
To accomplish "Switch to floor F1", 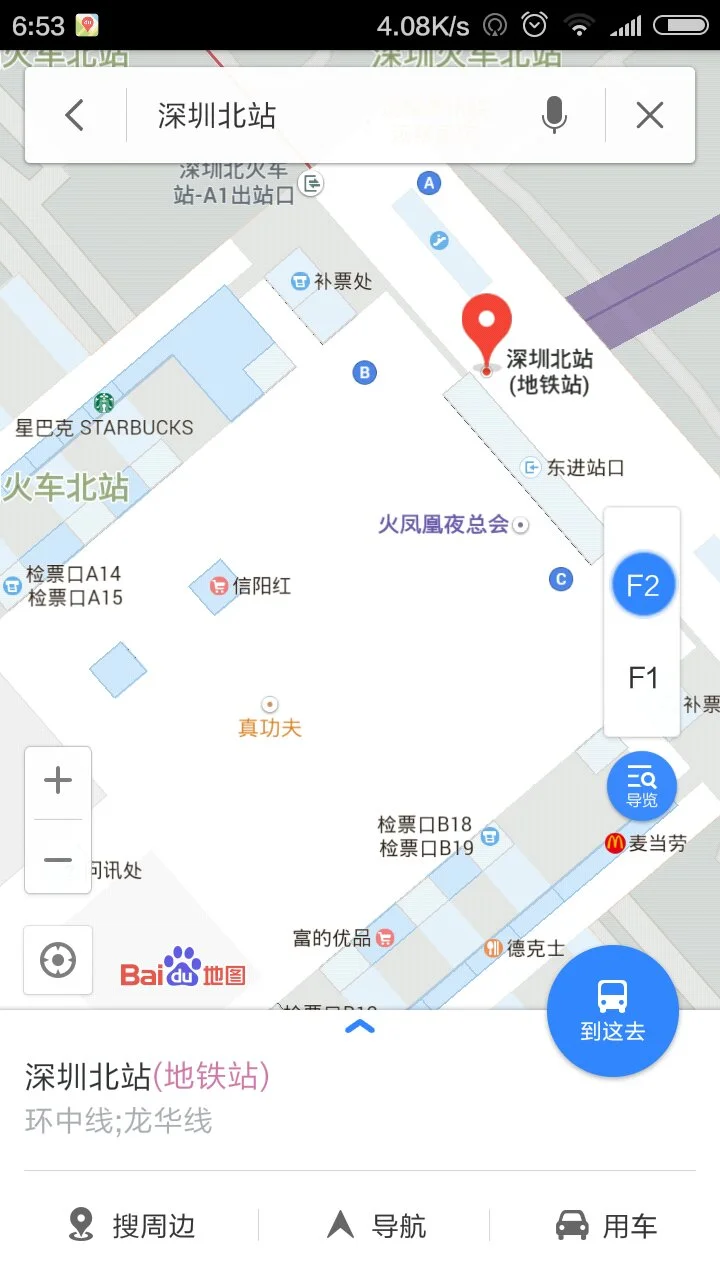I will tap(641, 677).
